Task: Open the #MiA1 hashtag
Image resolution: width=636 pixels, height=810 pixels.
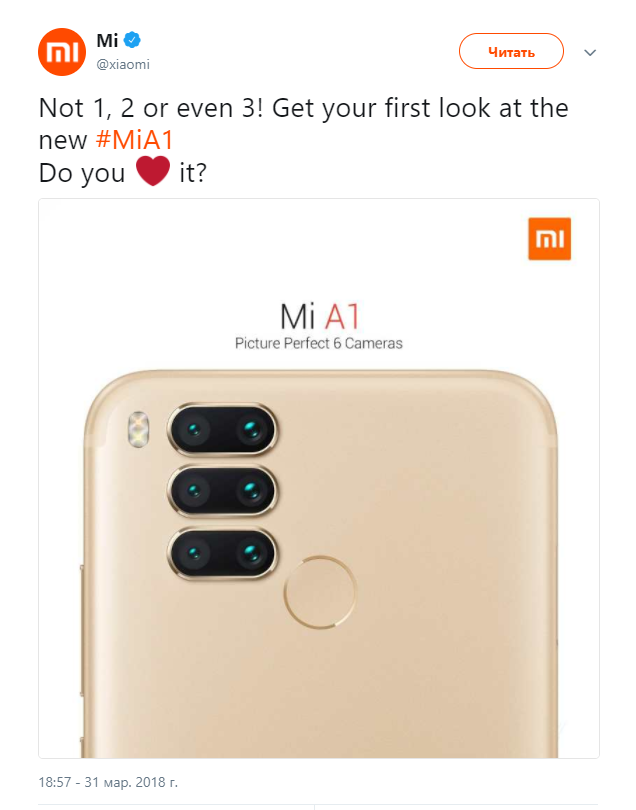Action: click(x=148, y=139)
